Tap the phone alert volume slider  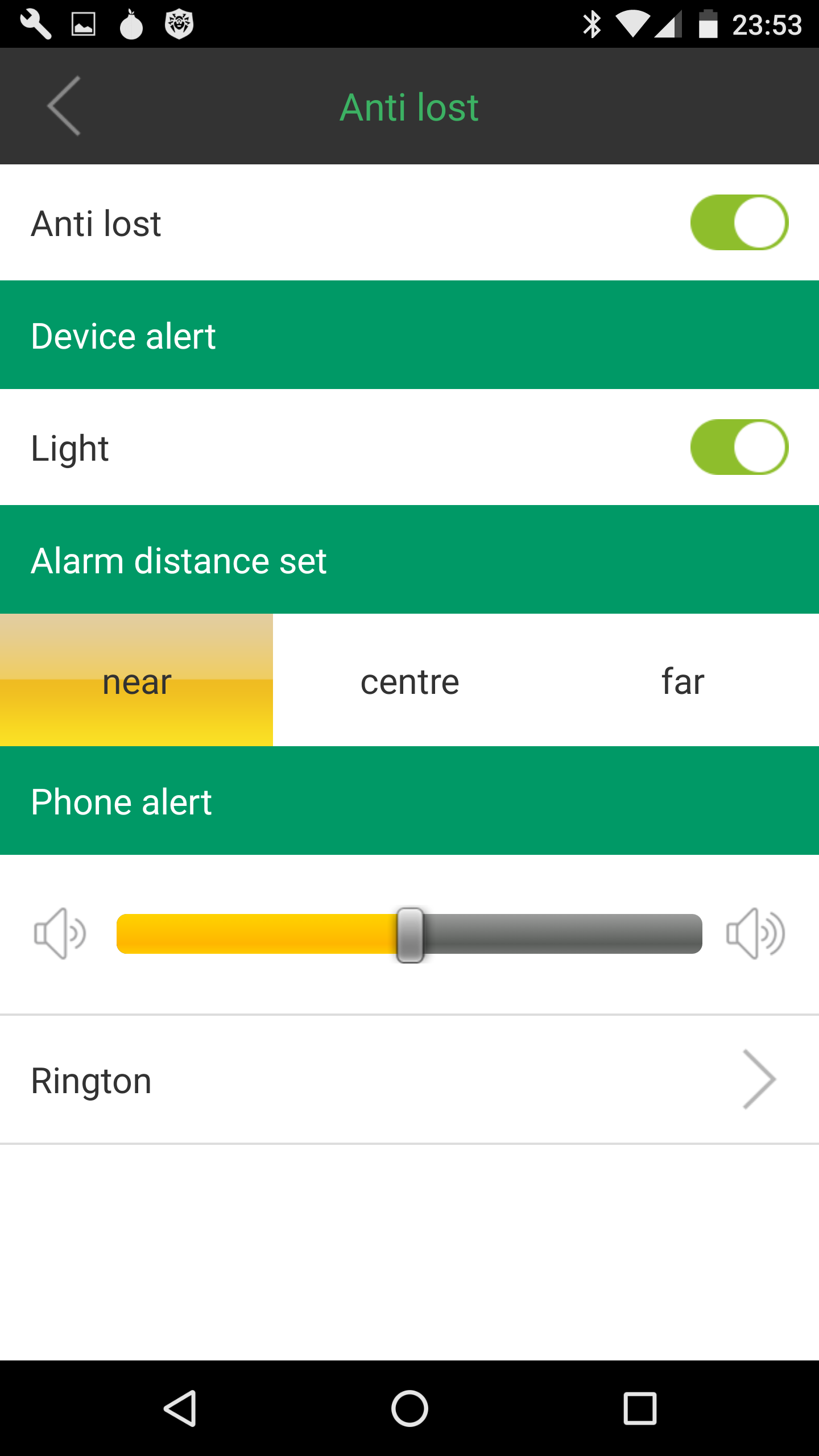(409, 934)
